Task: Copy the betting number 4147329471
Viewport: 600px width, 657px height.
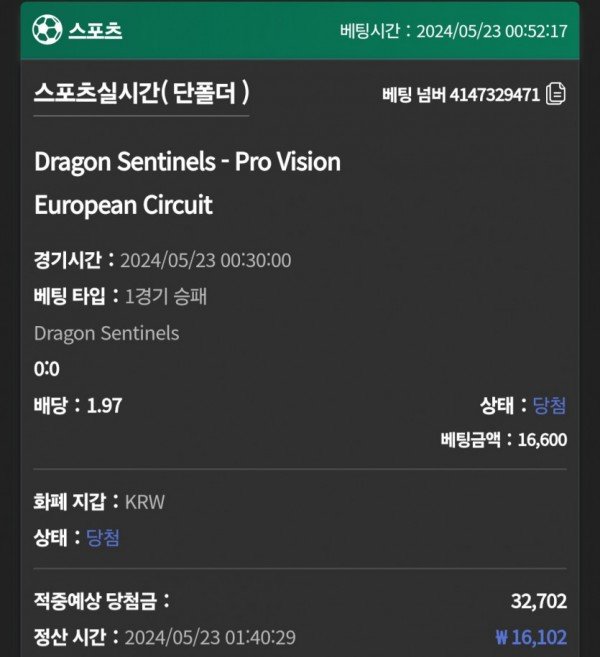Action: pos(556,95)
